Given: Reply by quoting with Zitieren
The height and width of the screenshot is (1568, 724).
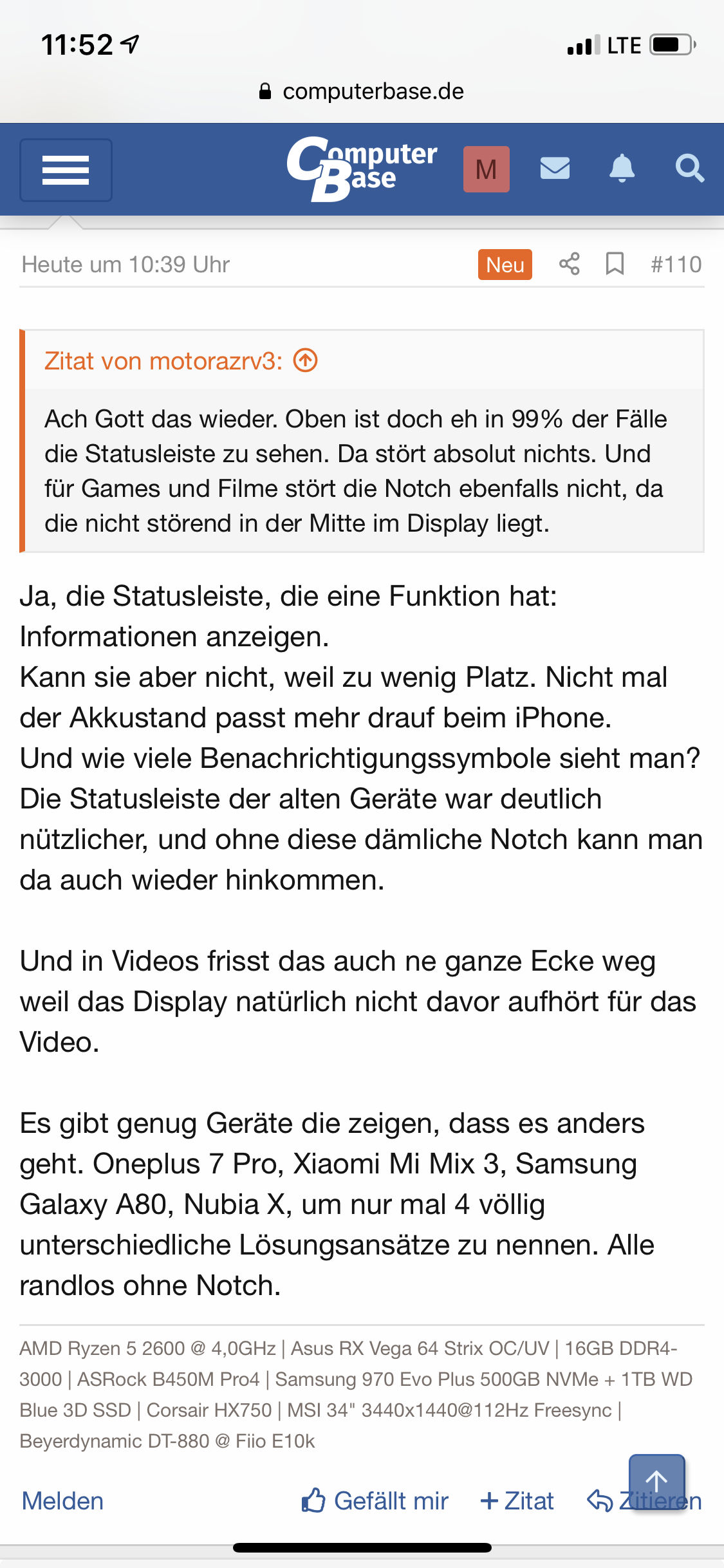Looking at the screenshot, I should coord(602,1501).
